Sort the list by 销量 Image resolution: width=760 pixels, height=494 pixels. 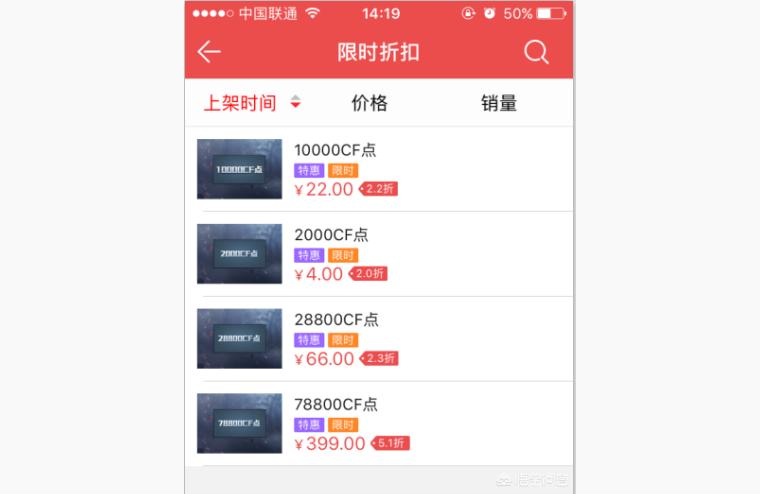(498, 103)
